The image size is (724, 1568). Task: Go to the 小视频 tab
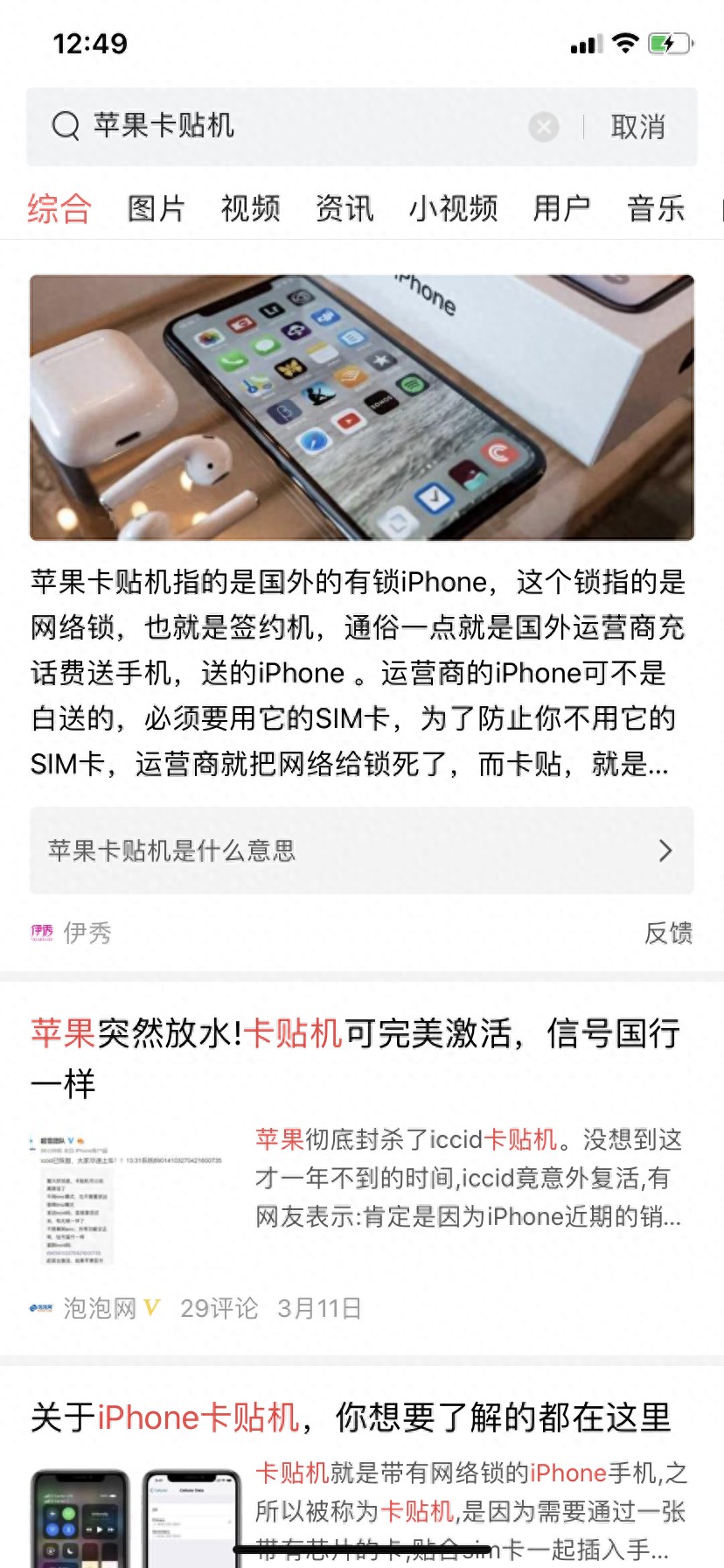pyautogui.click(x=453, y=209)
